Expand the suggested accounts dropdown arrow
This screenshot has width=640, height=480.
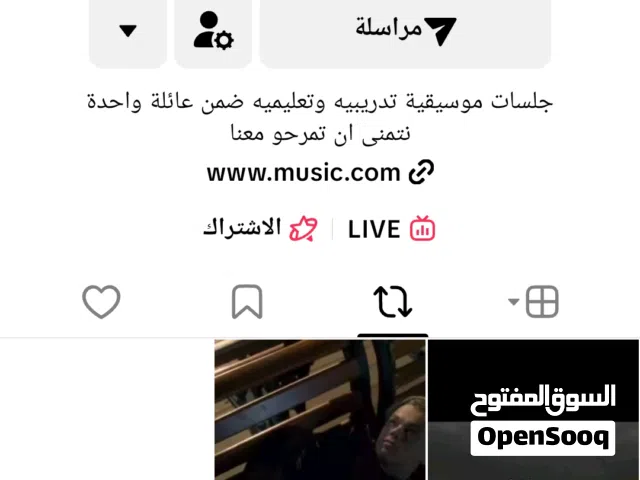pos(127,30)
